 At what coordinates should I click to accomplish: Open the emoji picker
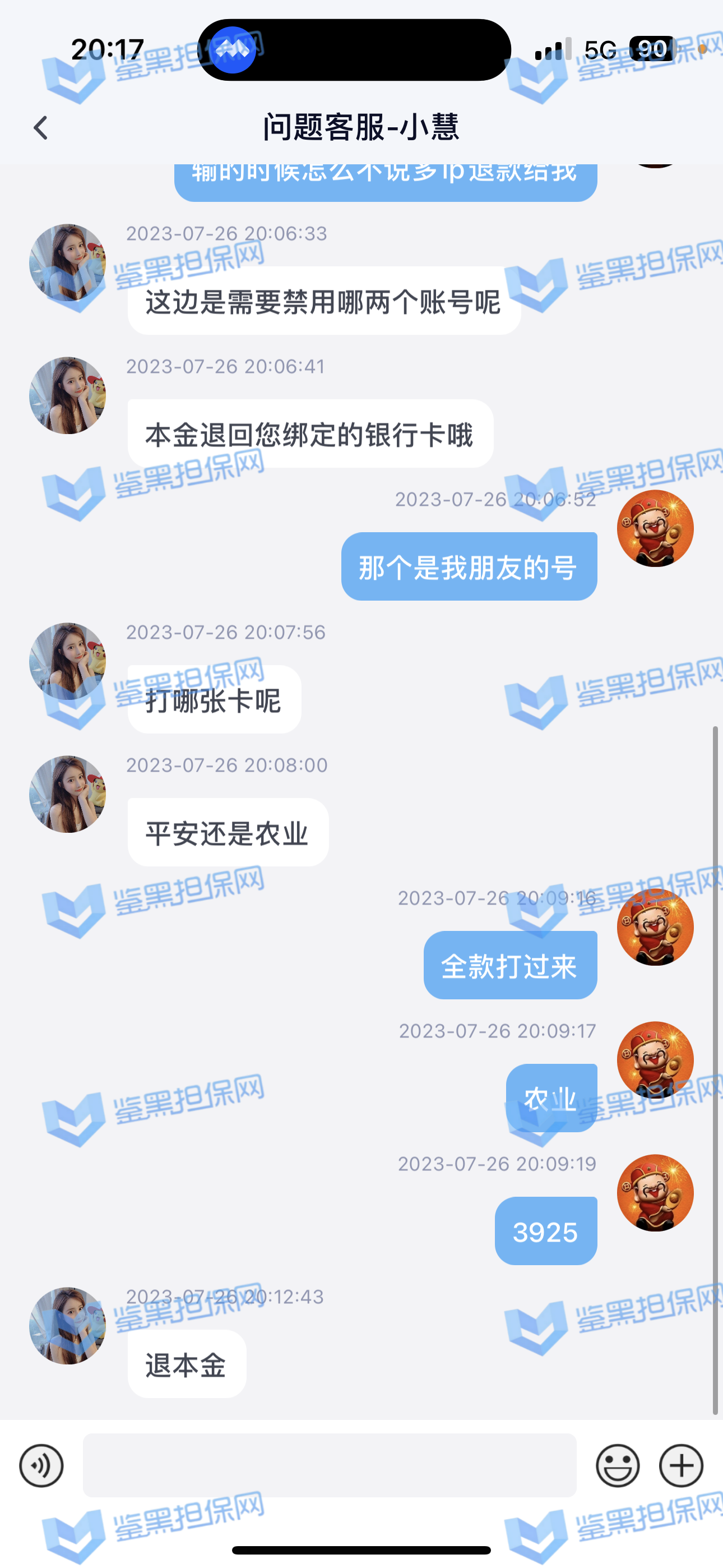617,1466
